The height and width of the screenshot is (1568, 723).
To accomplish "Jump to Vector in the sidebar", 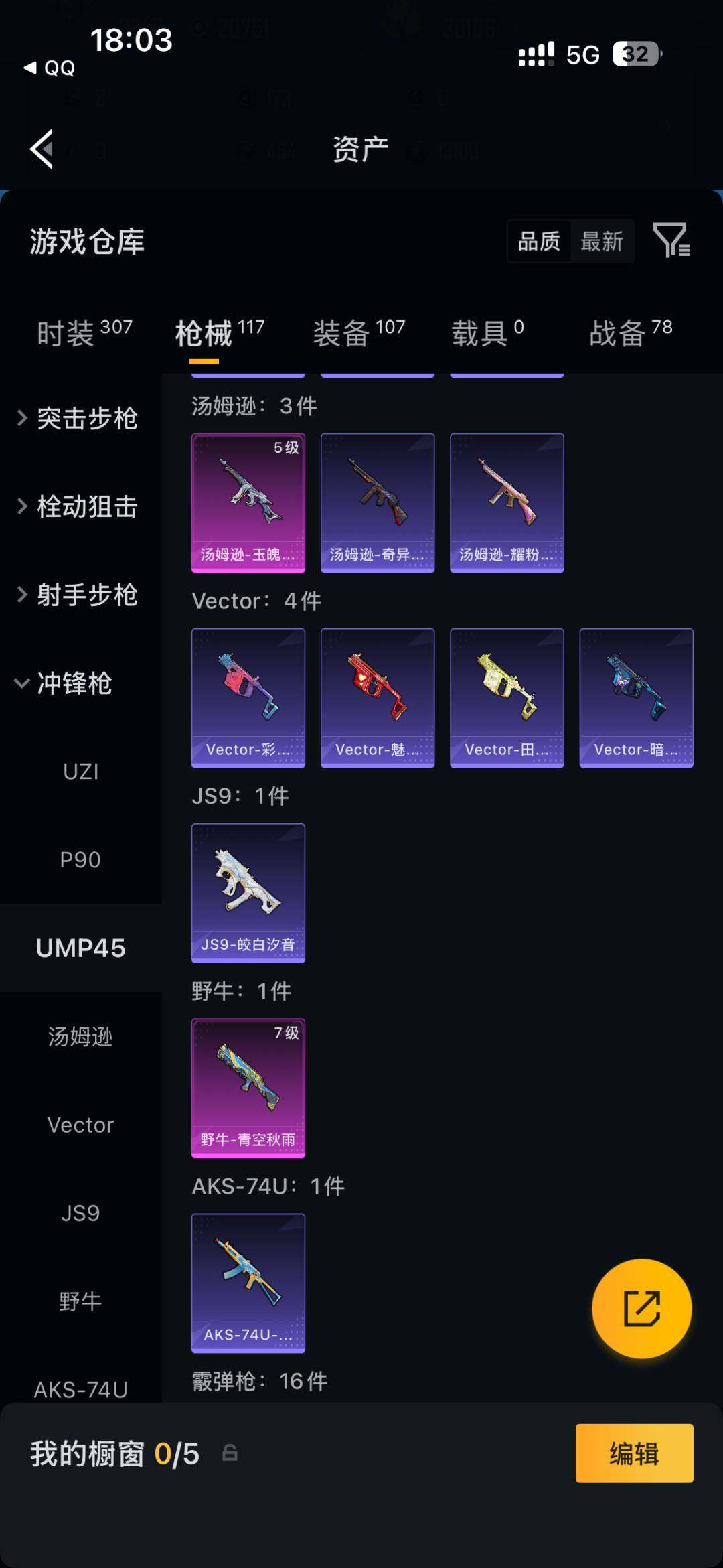I will (80, 1125).
